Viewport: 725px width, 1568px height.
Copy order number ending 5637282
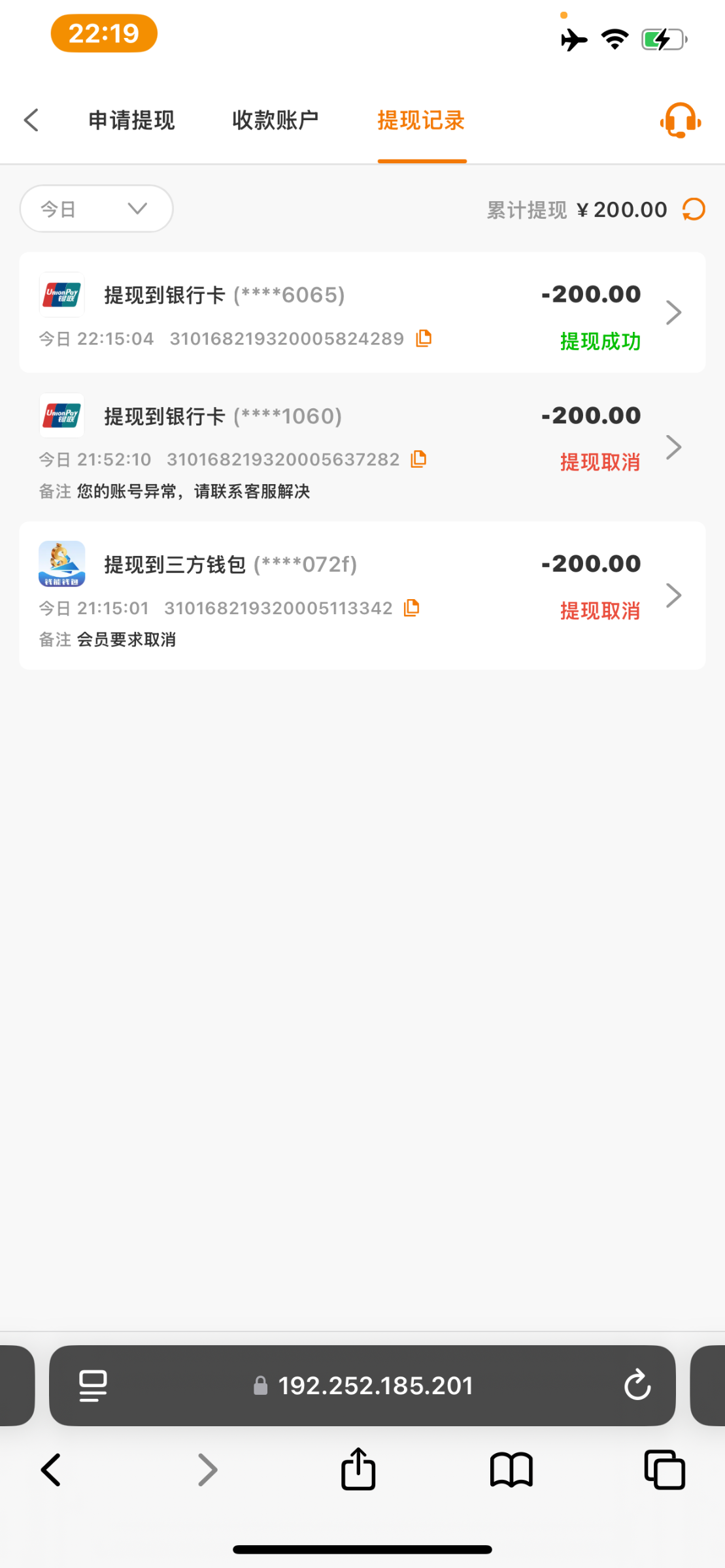coord(418,459)
